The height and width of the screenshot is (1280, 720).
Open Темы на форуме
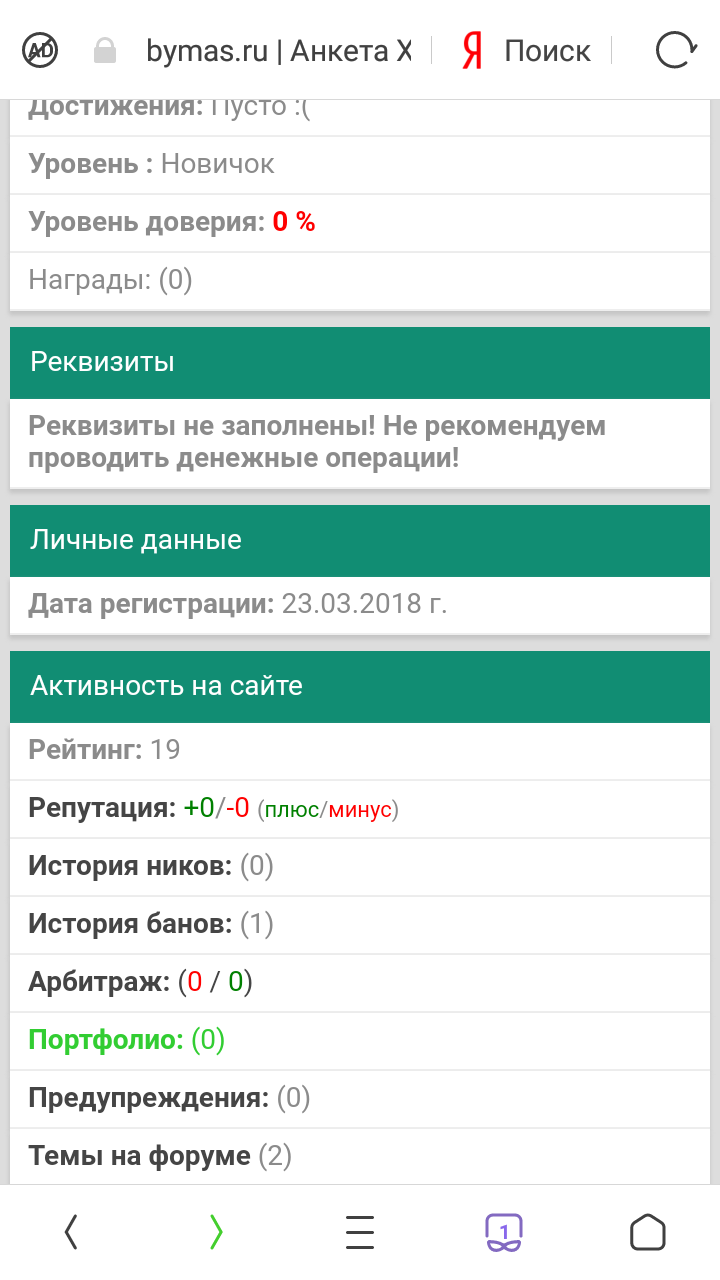(x=160, y=1156)
